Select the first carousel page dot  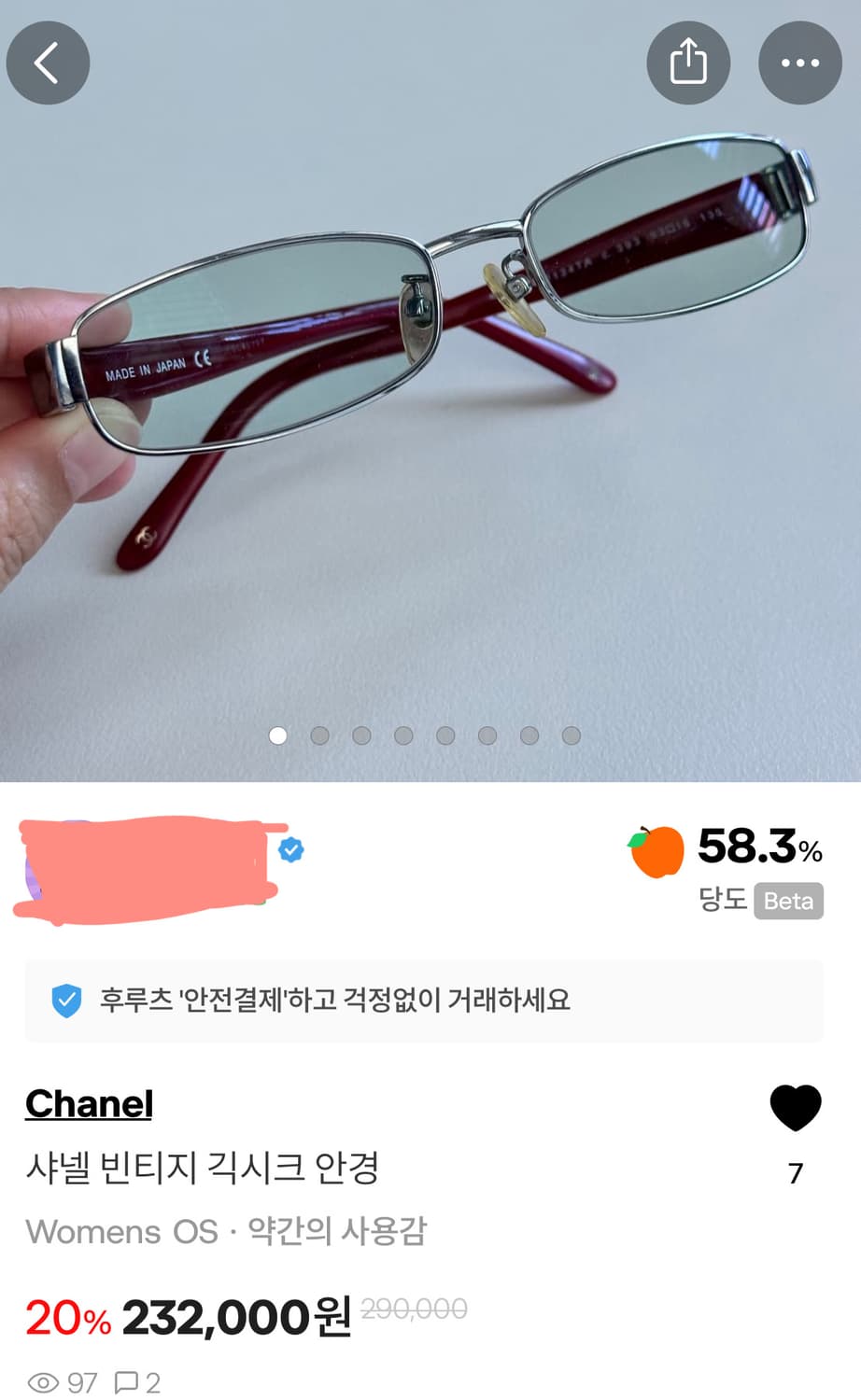(x=277, y=735)
